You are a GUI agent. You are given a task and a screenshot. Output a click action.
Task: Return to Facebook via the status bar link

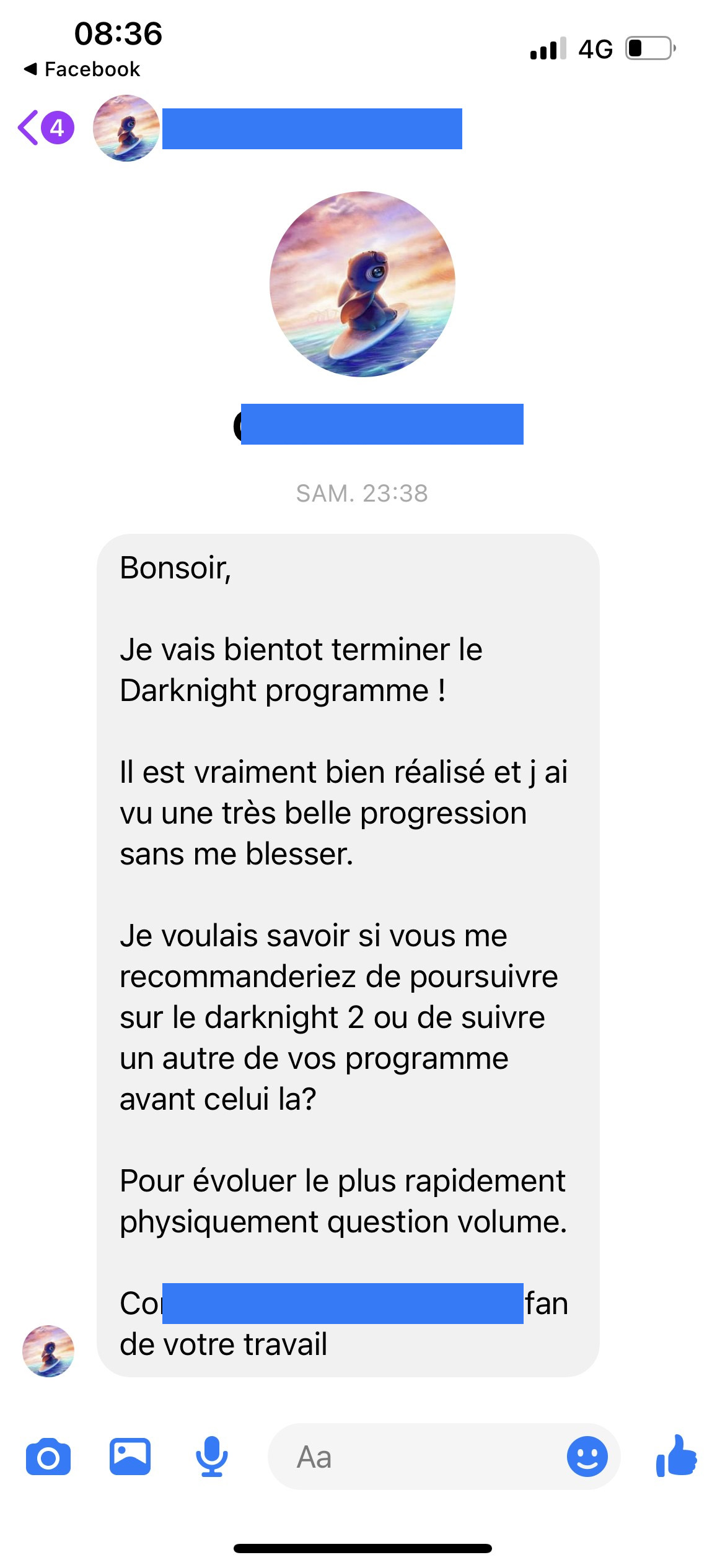[82, 69]
